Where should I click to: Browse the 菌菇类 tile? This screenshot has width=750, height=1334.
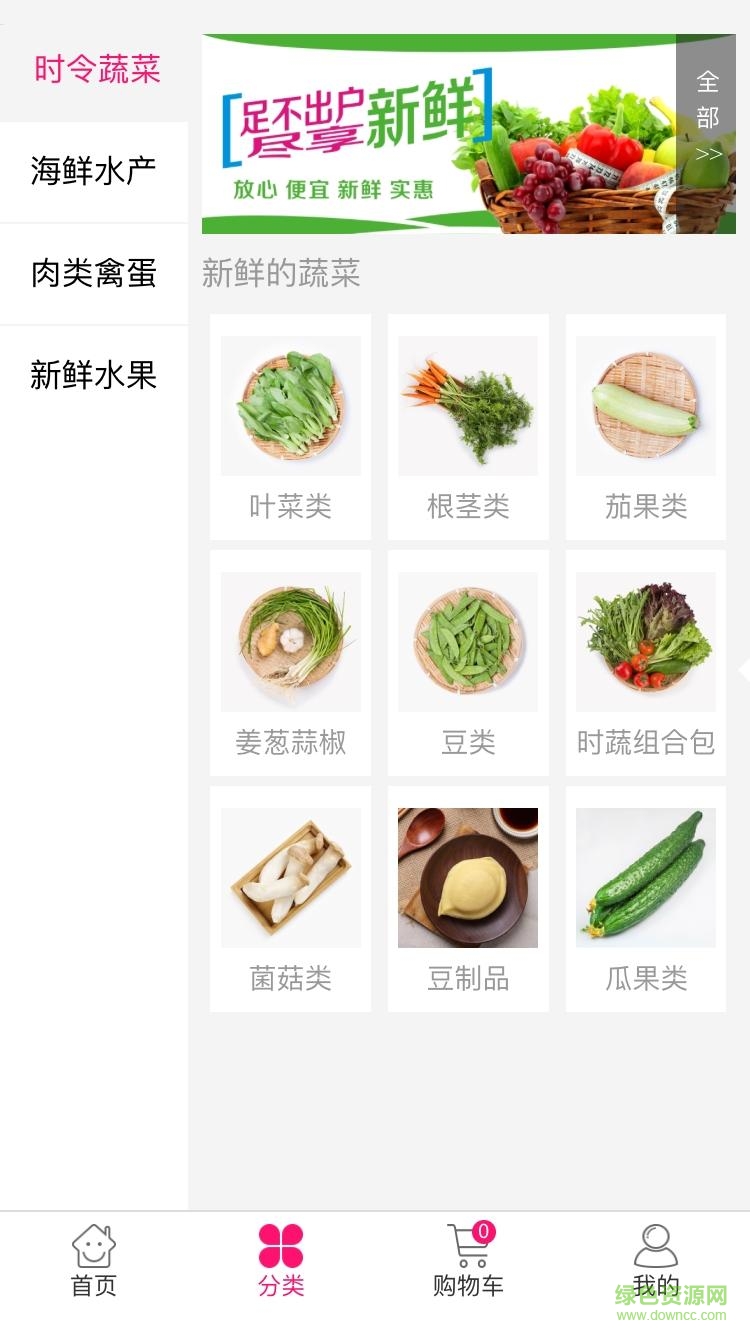pos(290,899)
